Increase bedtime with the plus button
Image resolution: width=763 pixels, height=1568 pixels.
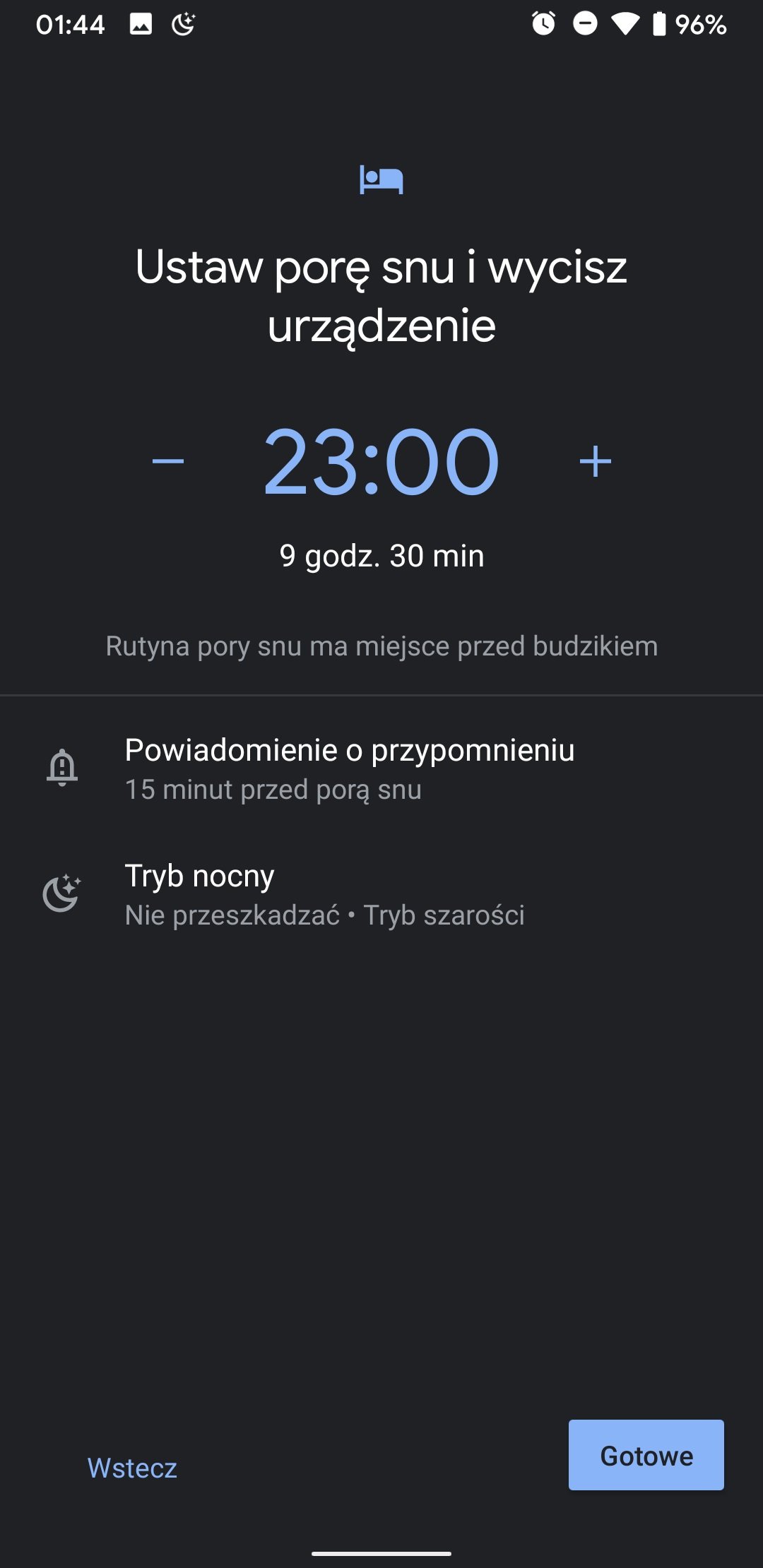(x=595, y=461)
